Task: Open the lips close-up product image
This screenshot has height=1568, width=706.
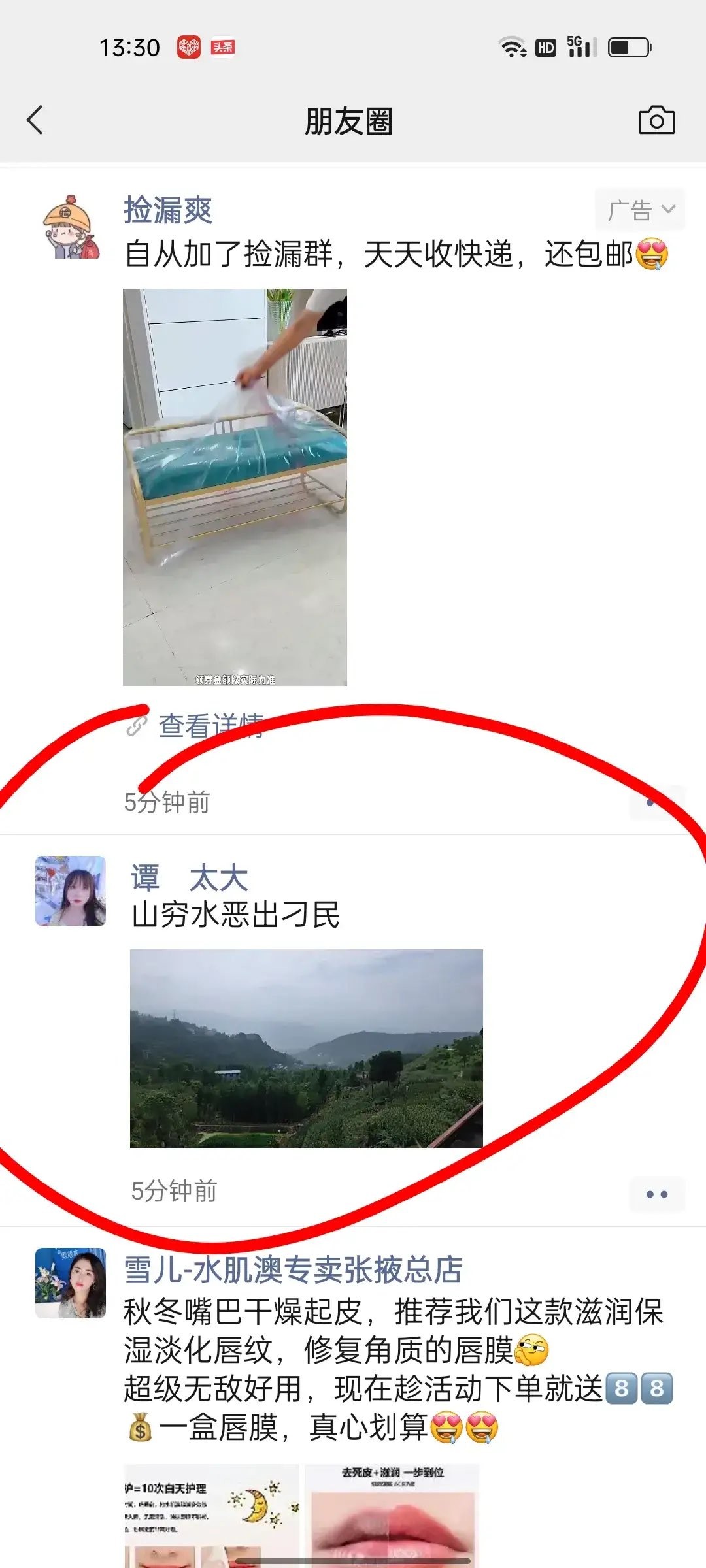Action: point(392,1516)
